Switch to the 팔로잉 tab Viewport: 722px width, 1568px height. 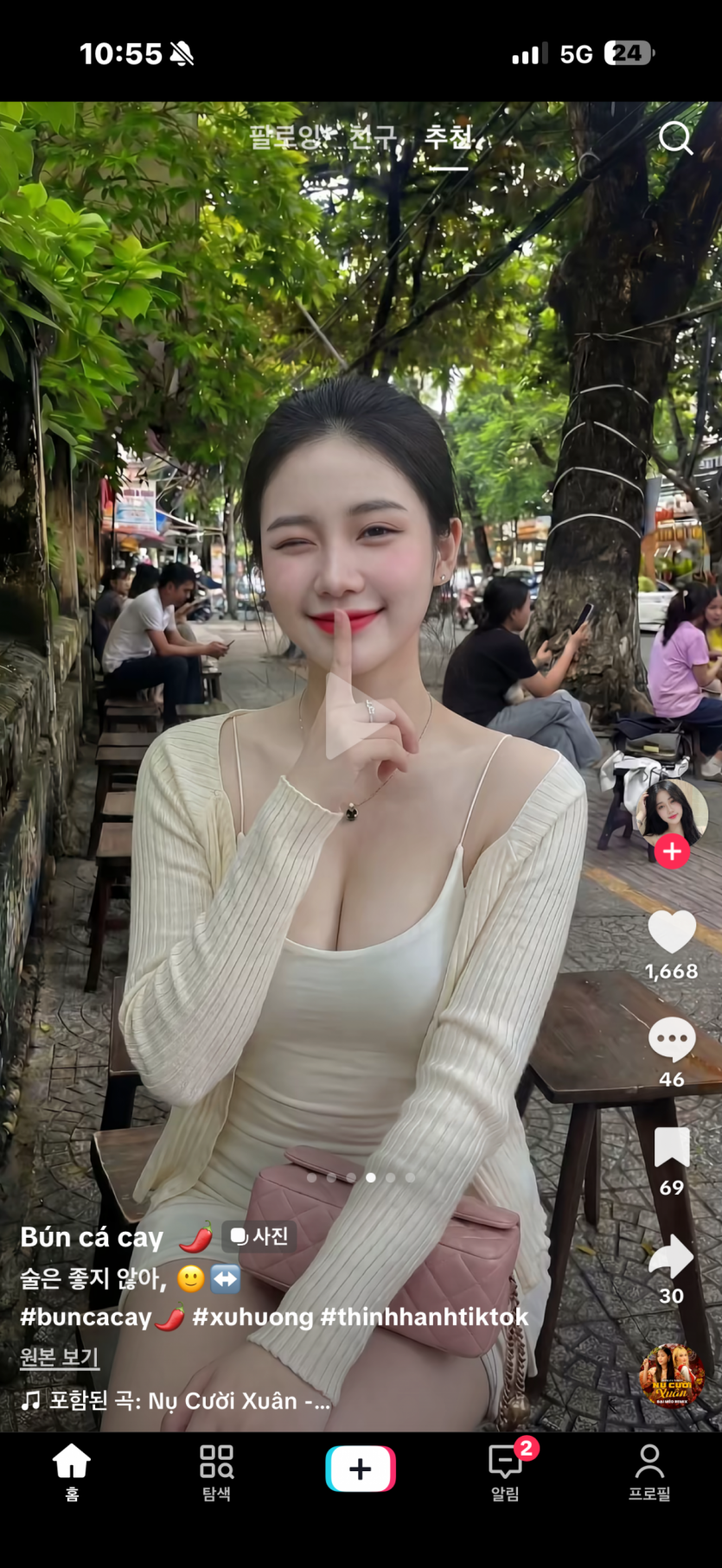tap(284, 137)
